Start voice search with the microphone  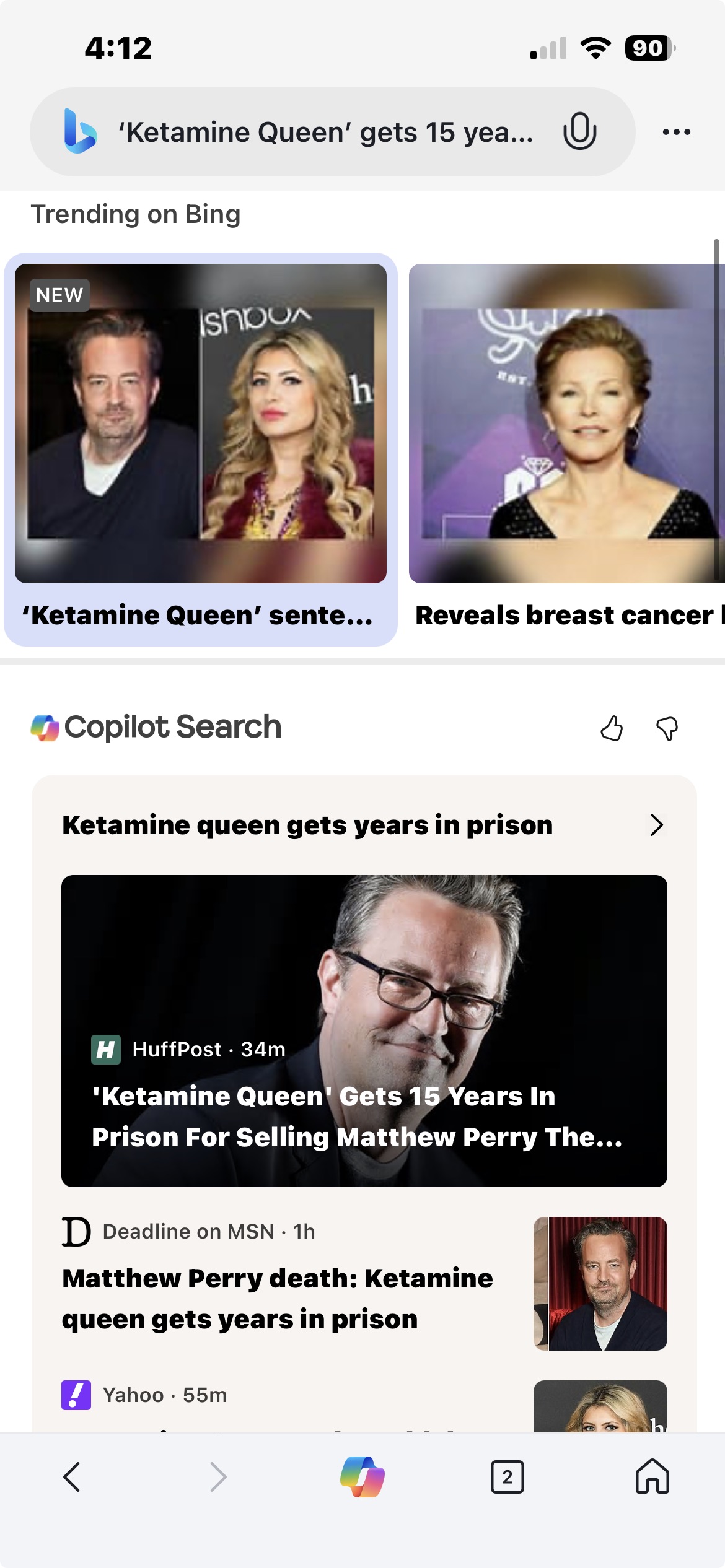point(579,131)
